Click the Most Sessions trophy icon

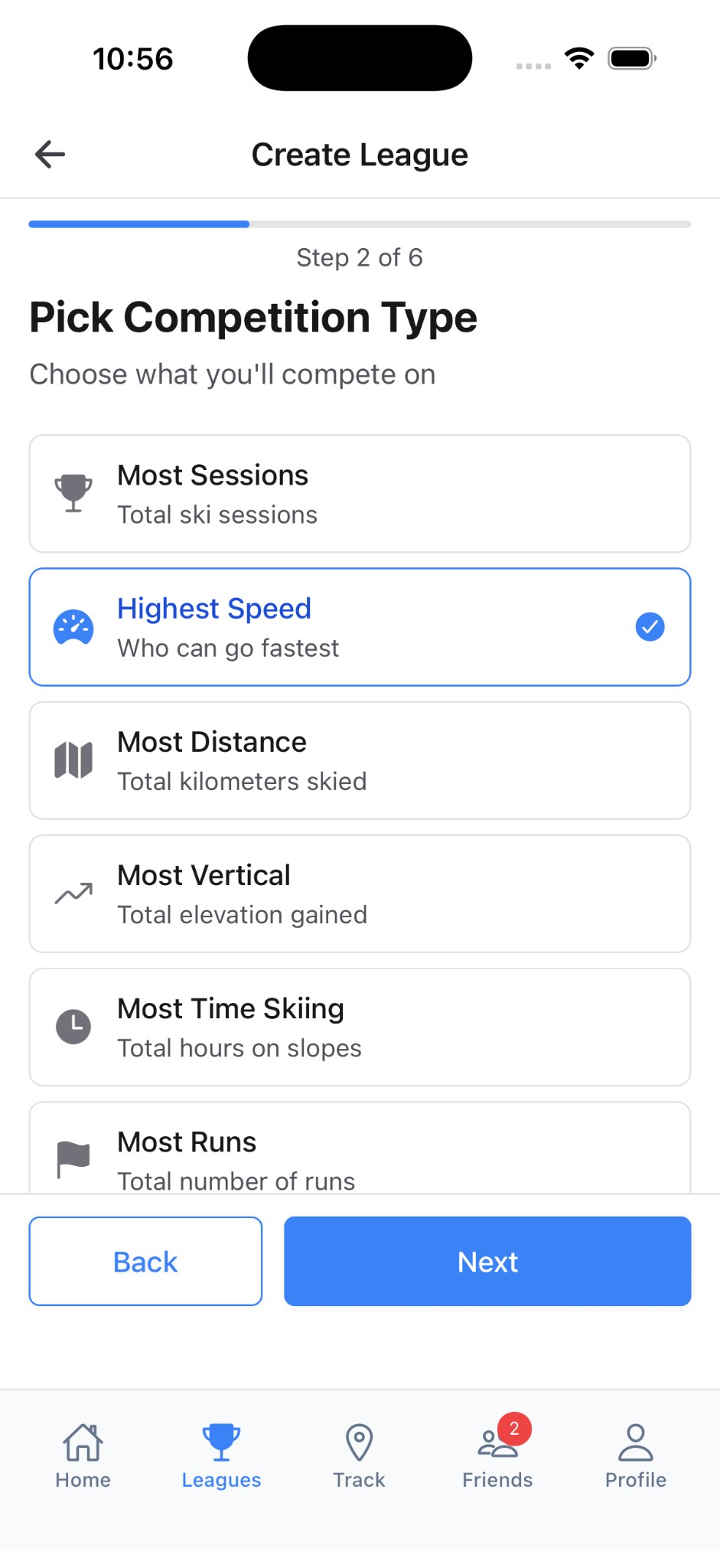[73, 492]
